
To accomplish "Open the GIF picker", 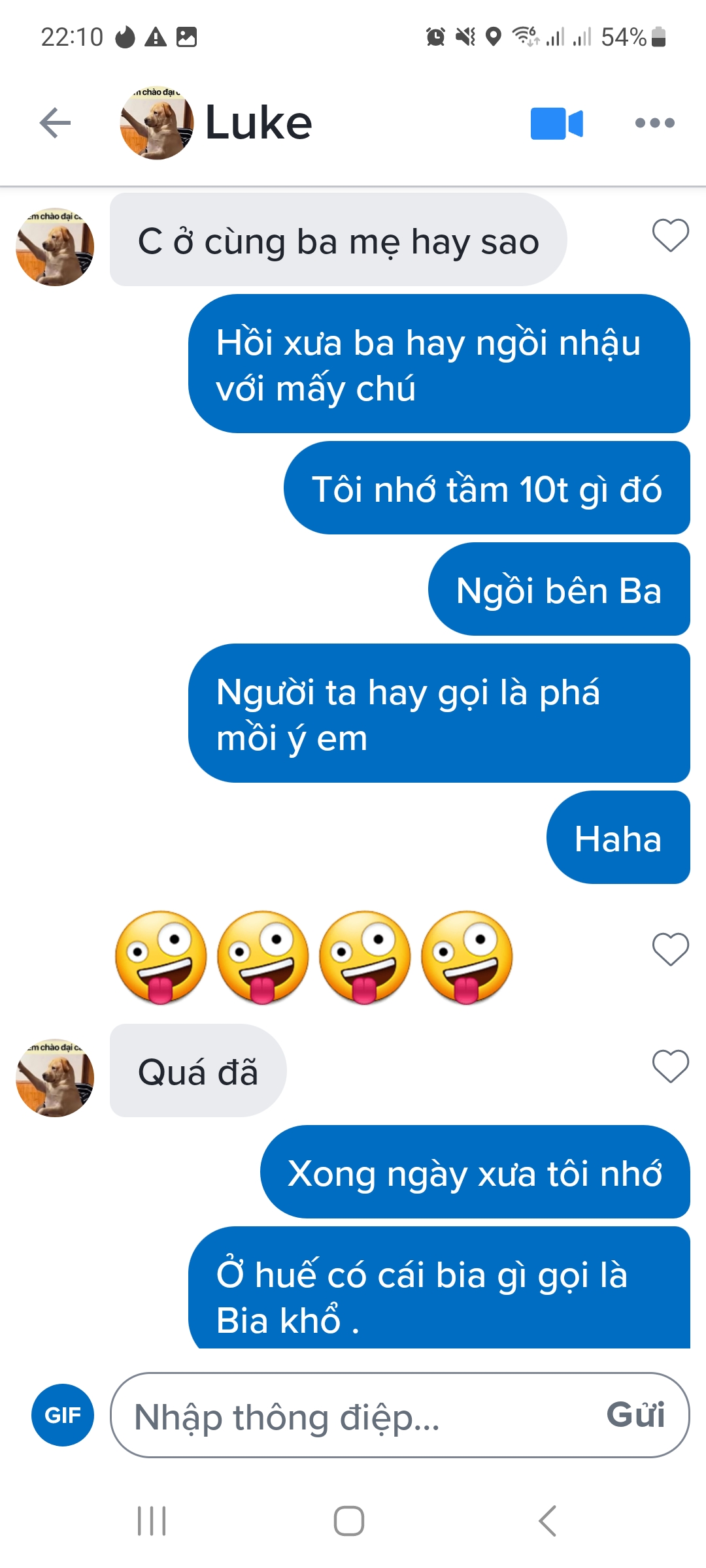I will coord(63,1415).
